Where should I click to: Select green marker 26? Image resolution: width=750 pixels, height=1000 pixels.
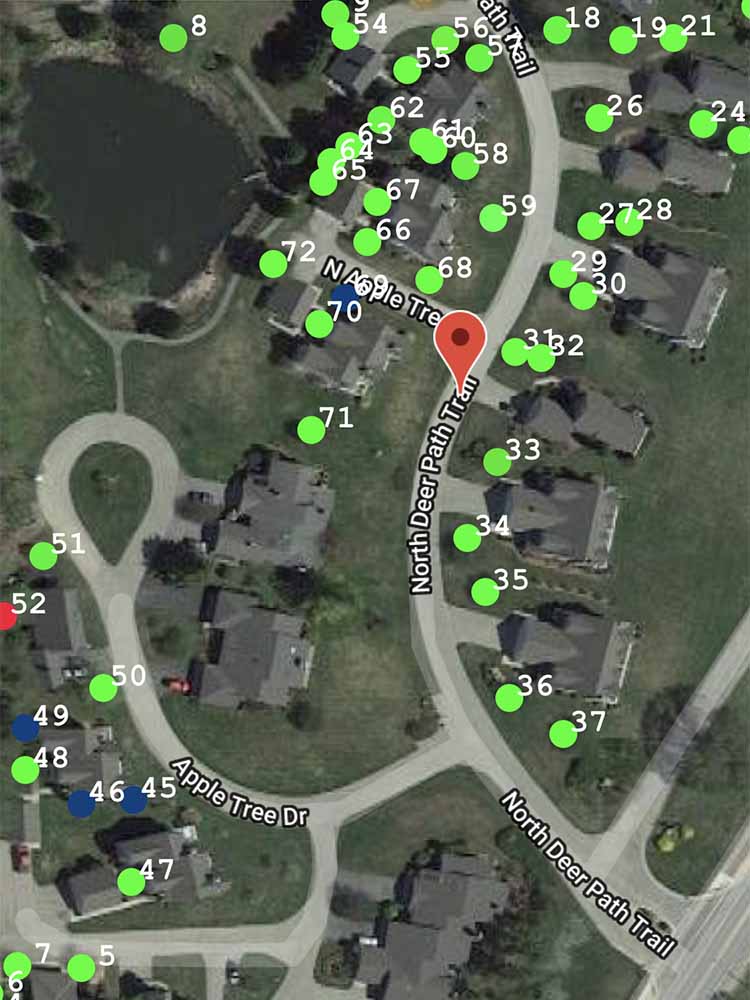(599, 118)
